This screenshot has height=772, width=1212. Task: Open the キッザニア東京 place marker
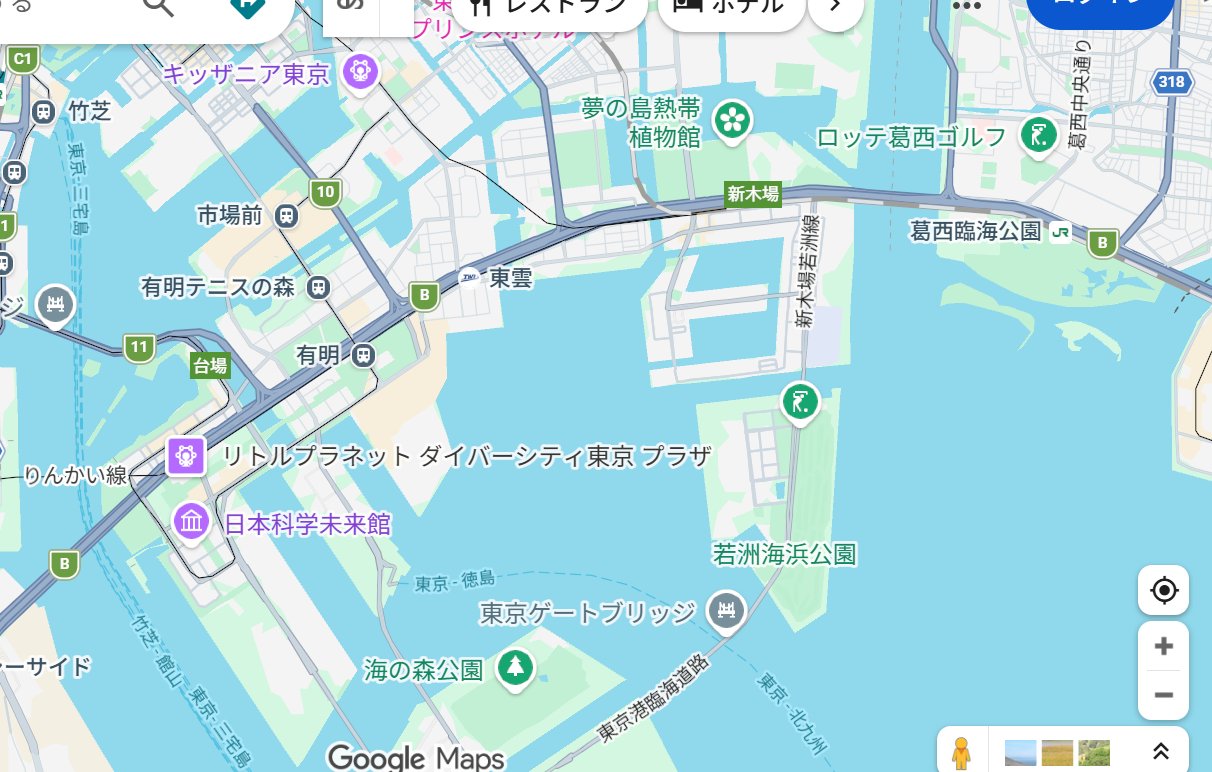(358, 71)
